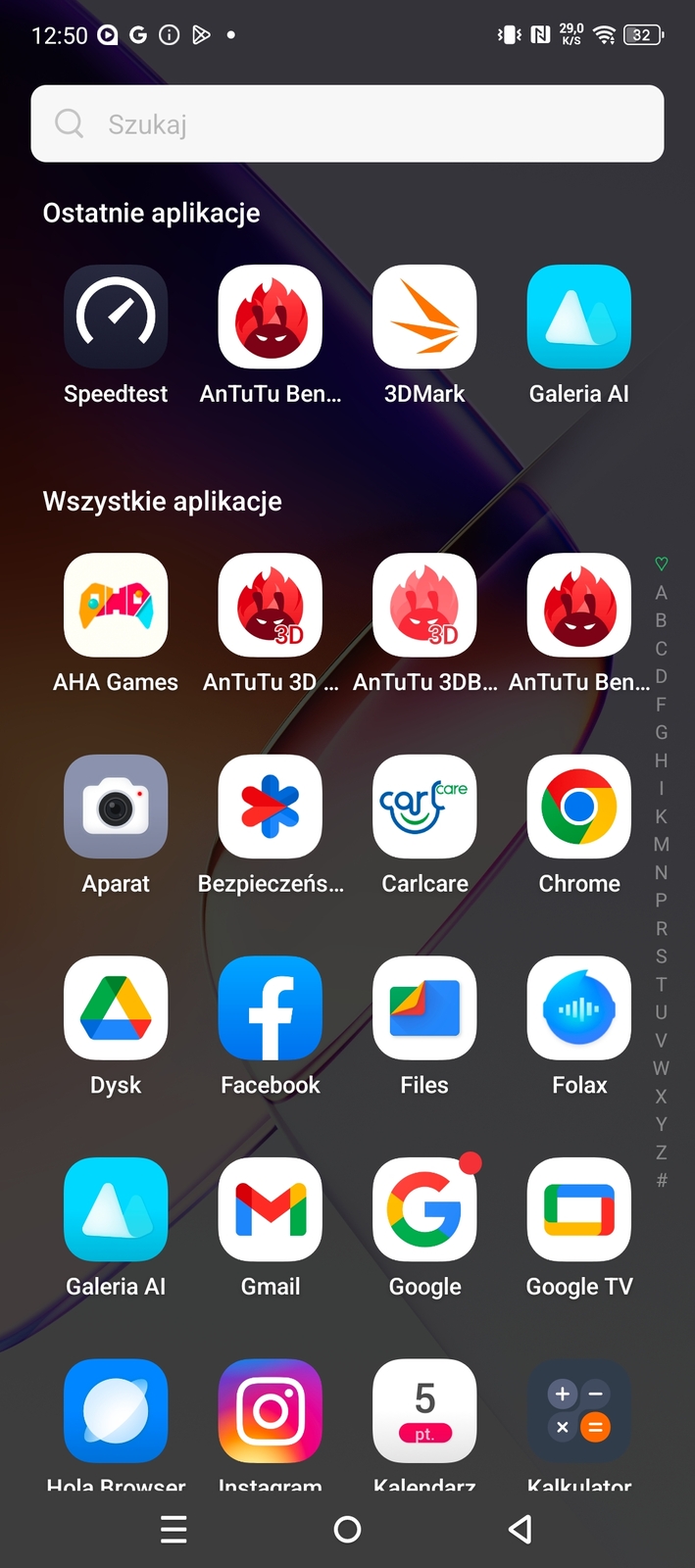Open AHA Games
This screenshot has width=695, height=1568.
tap(116, 606)
